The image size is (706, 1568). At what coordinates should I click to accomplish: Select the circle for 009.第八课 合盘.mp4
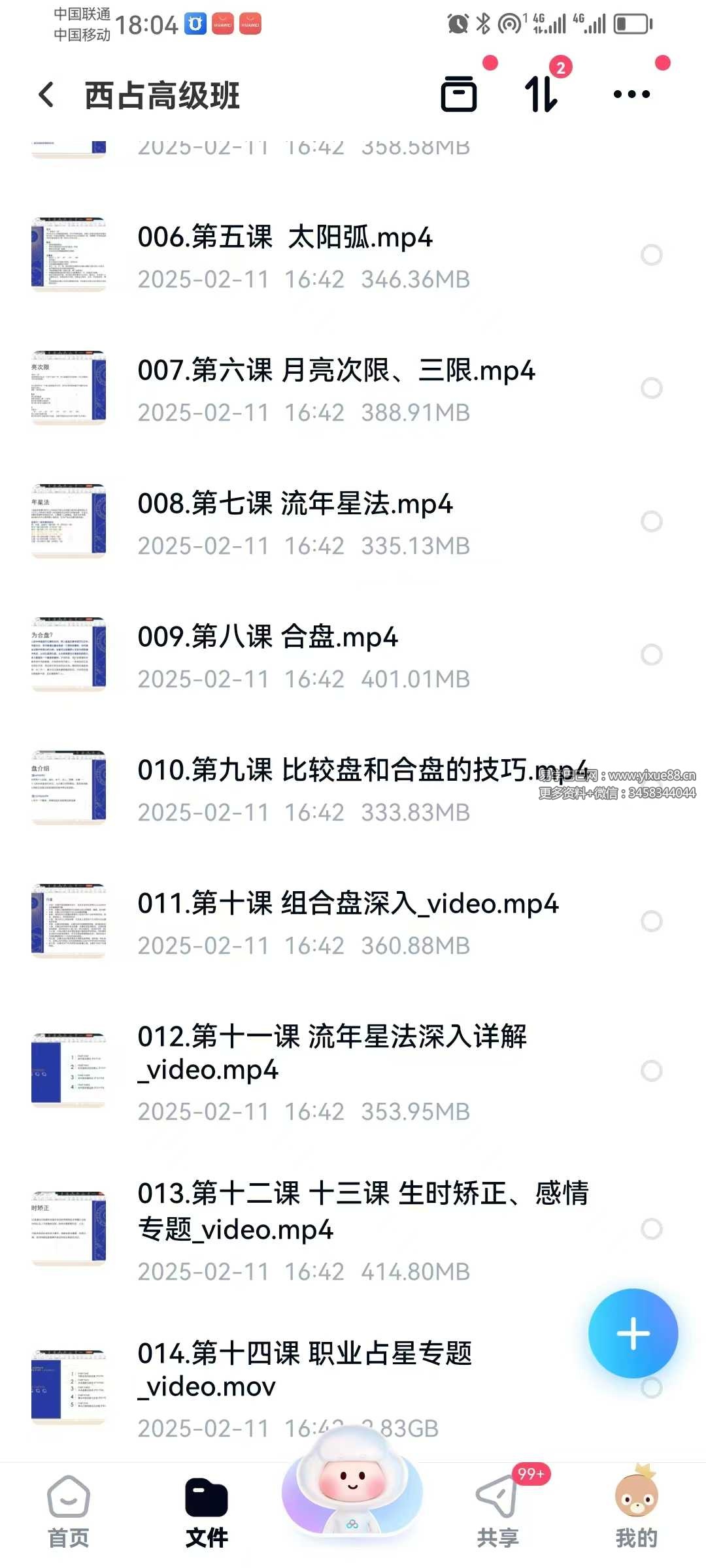click(x=651, y=655)
